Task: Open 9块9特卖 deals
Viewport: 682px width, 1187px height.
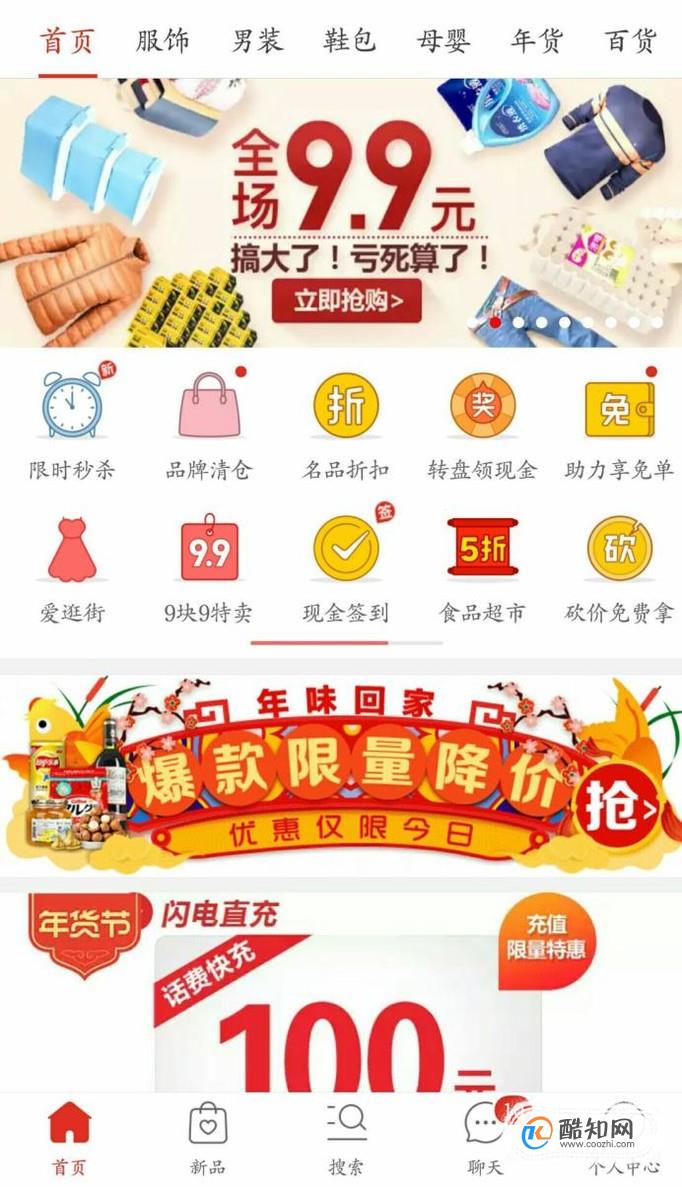Action: (x=209, y=568)
